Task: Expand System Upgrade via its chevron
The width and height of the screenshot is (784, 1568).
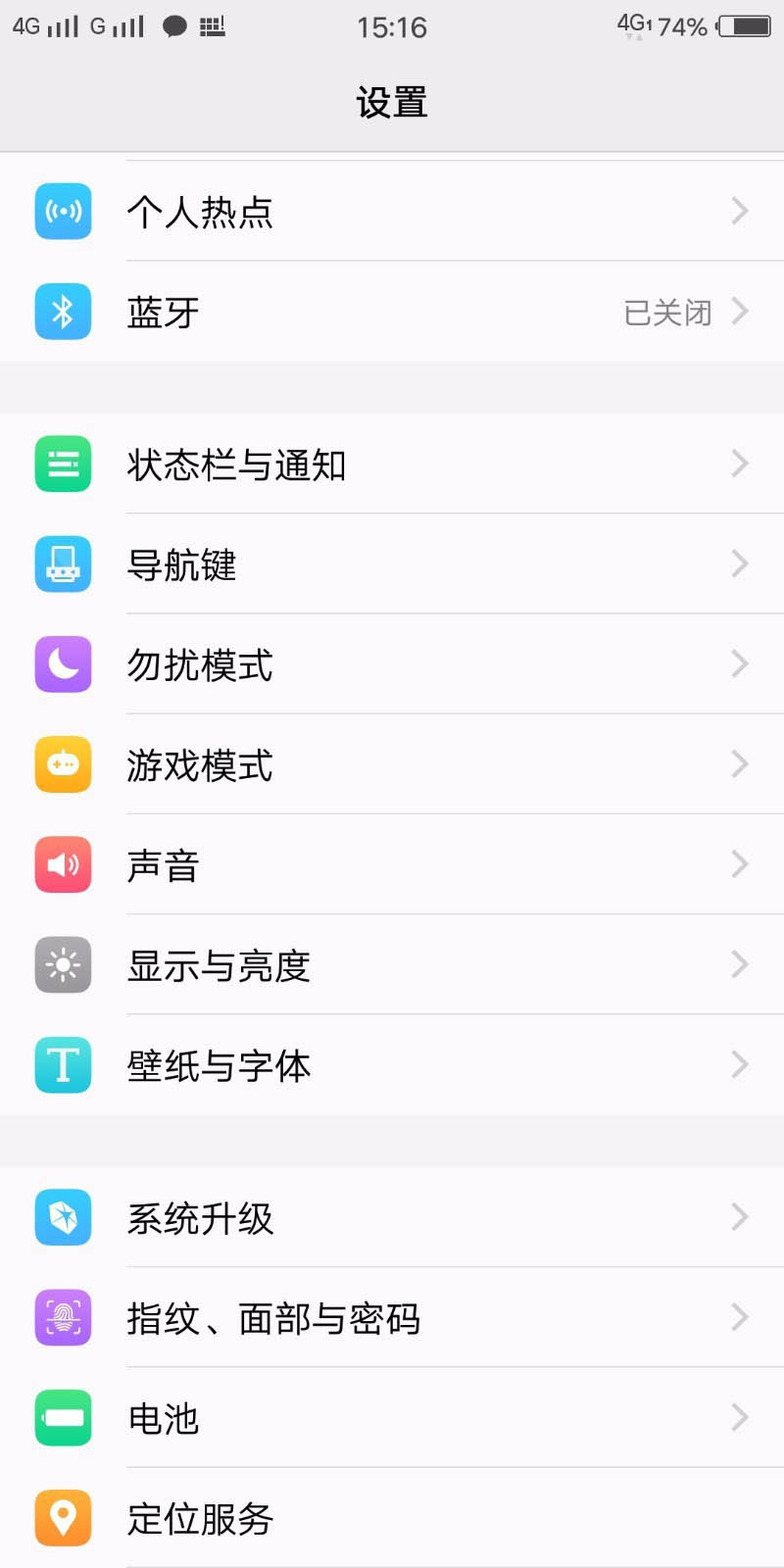Action: pos(740,1217)
